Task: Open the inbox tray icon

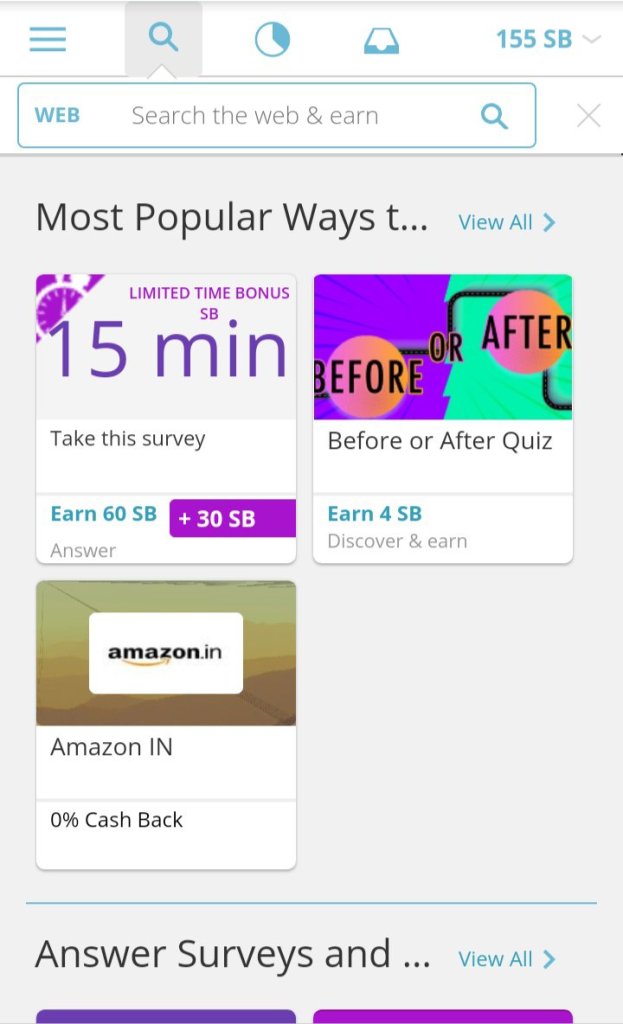Action: tap(381, 40)
